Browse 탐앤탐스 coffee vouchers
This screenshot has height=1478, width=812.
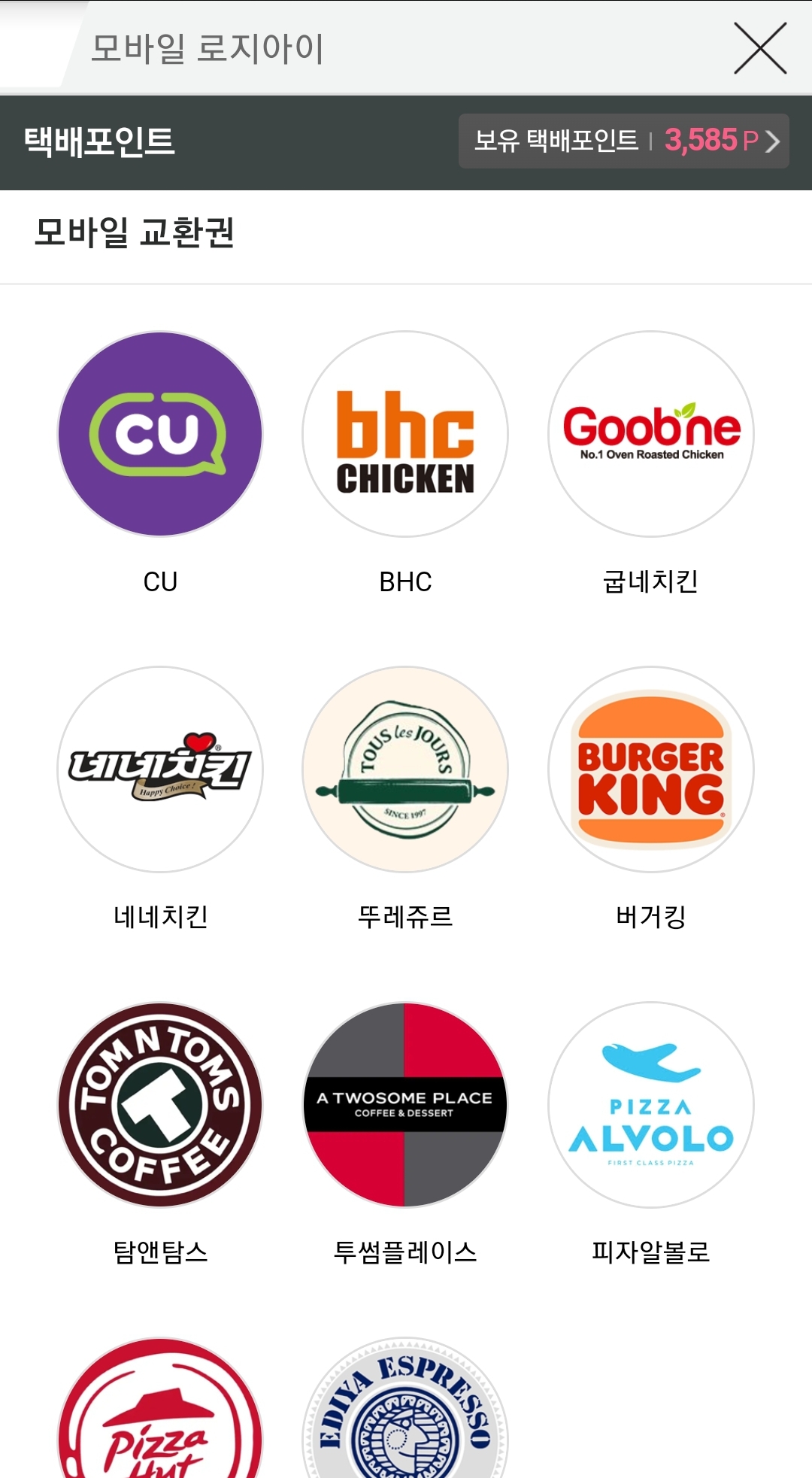click(x=160, y=1105)
